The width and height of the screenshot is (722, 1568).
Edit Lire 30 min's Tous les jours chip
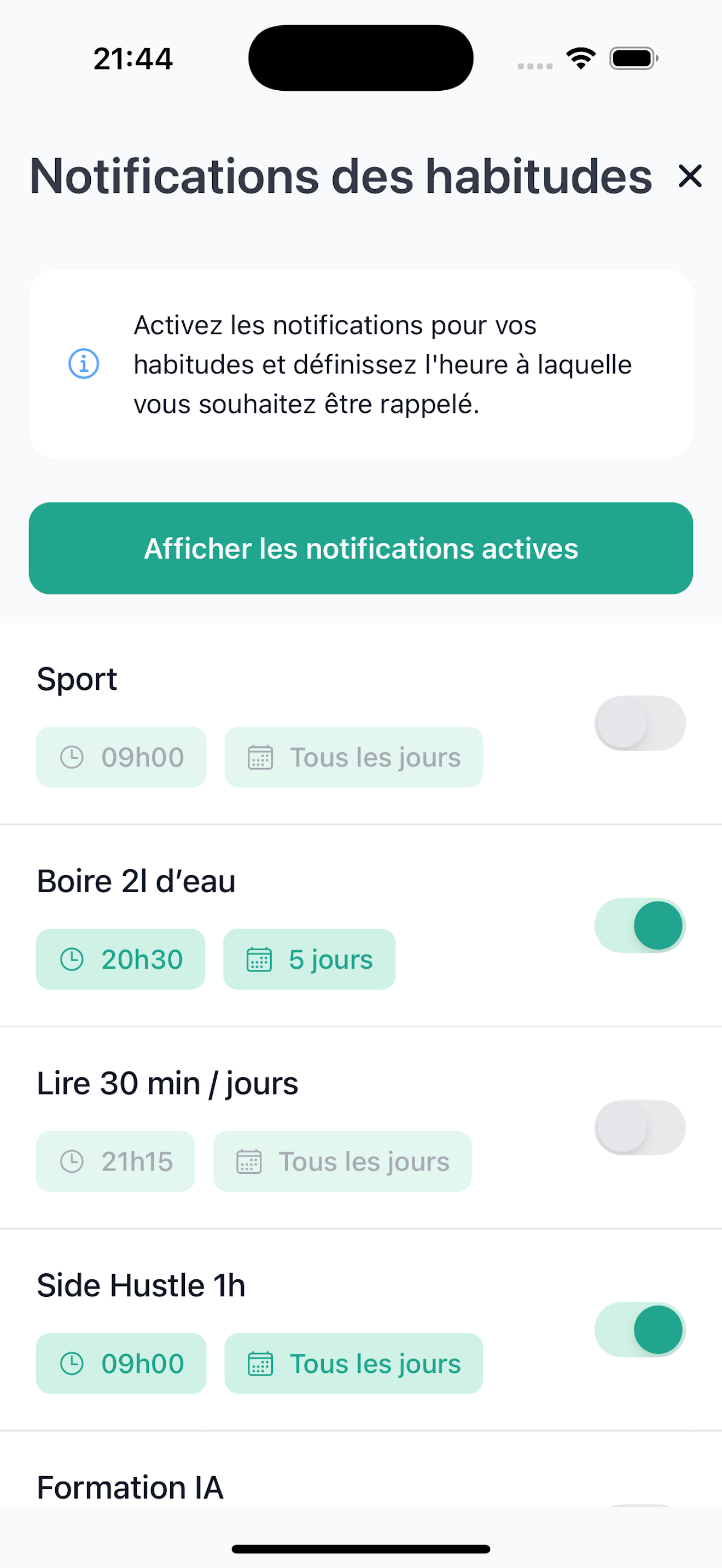pos(342,1161)
